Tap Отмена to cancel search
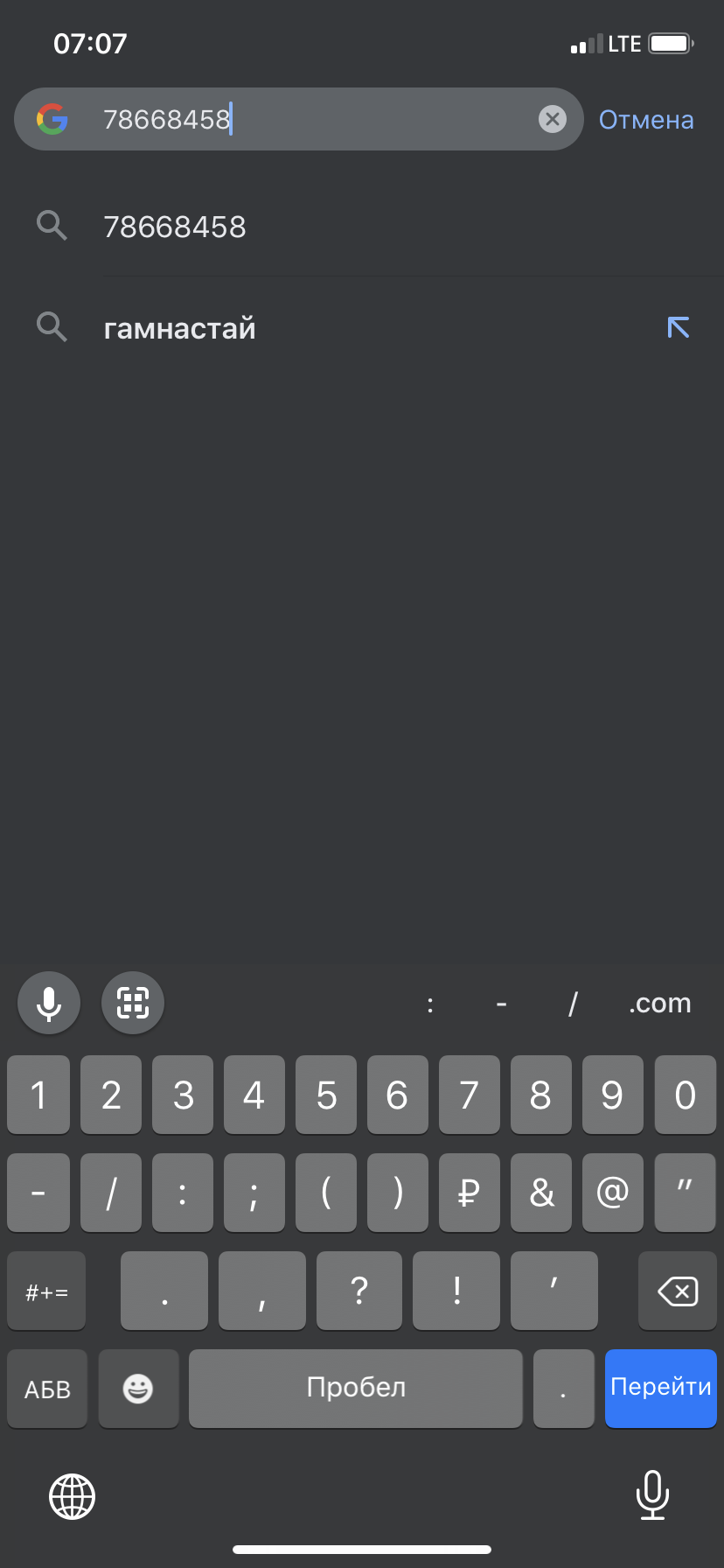 pyautogui.click(x=646, y=120)
